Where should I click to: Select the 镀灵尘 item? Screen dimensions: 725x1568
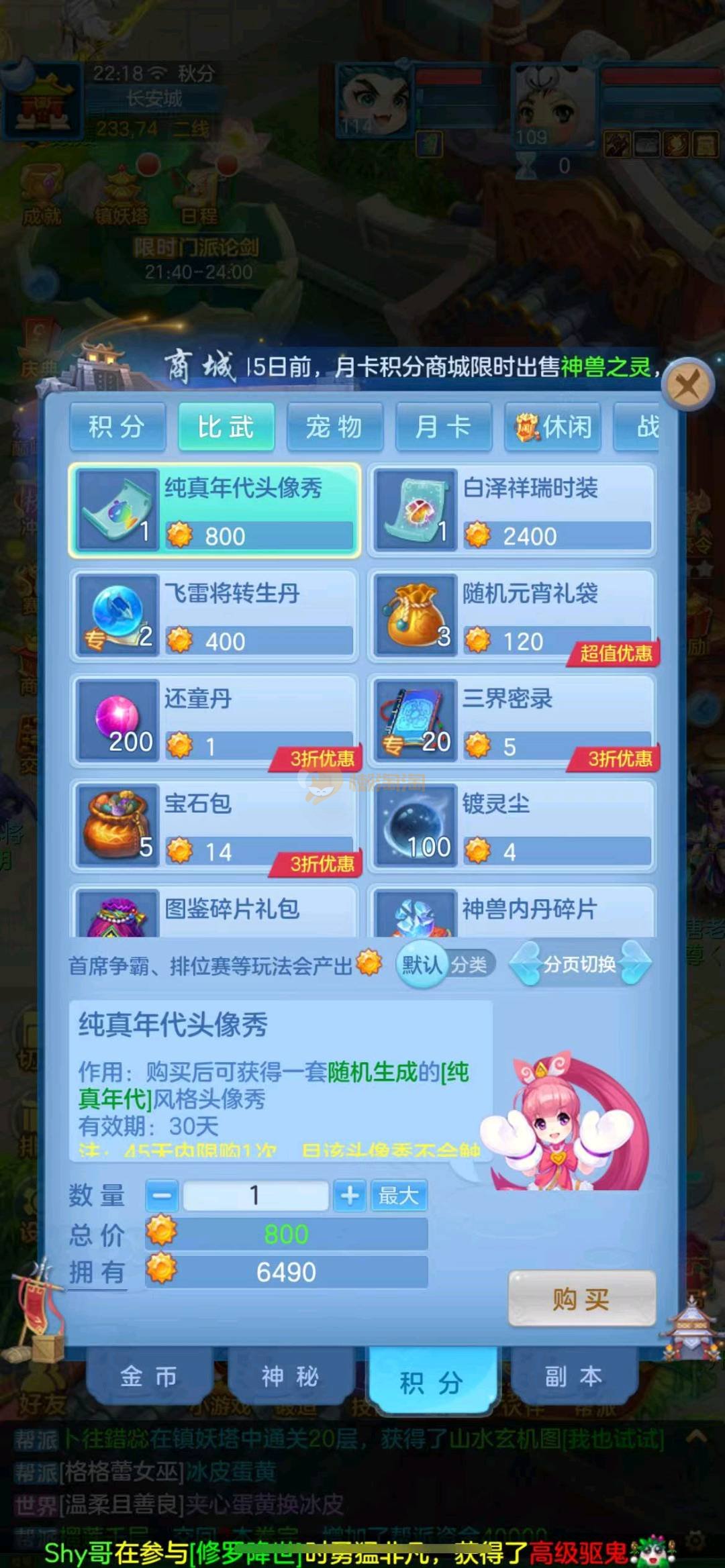(512, 826)
